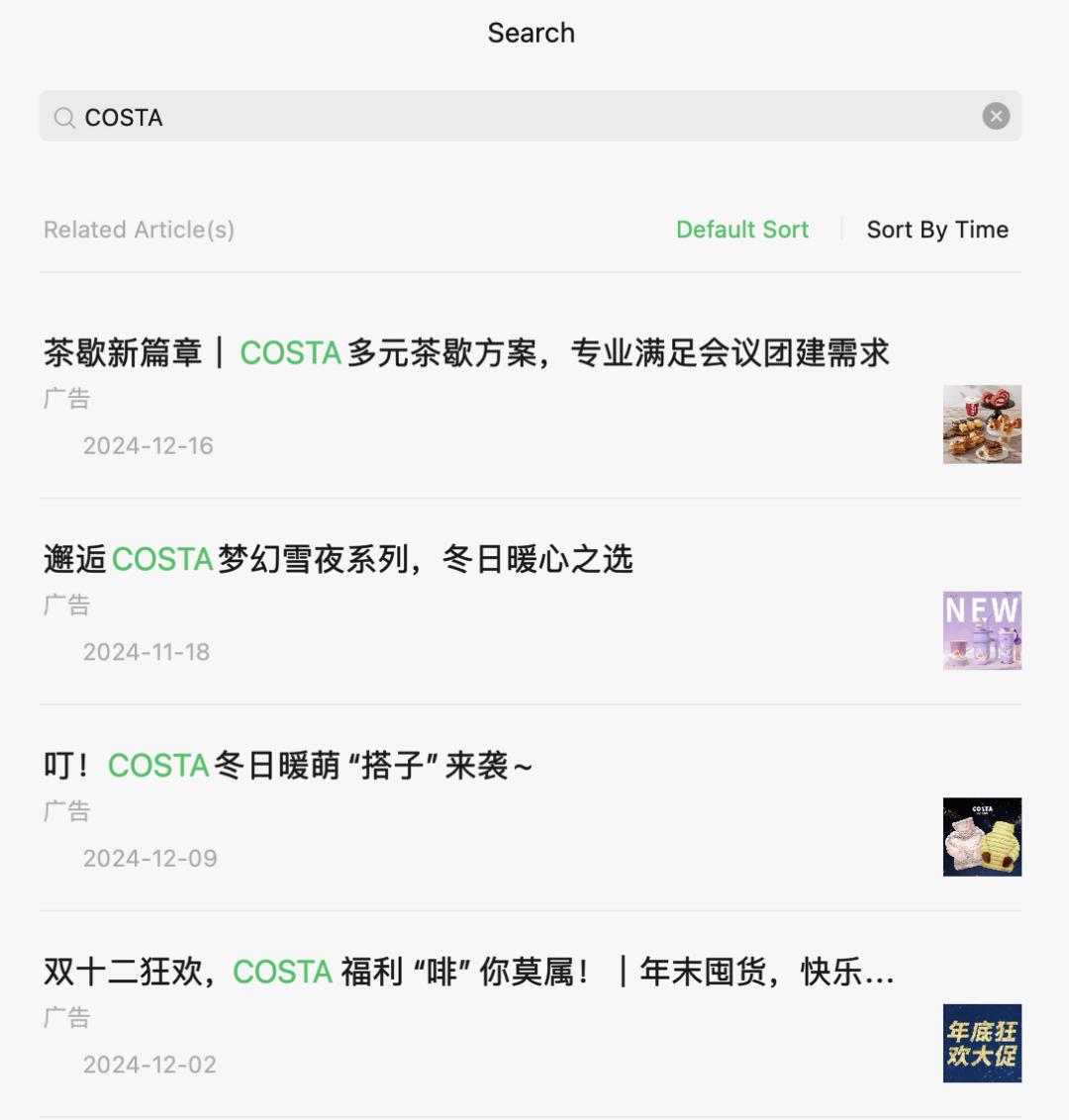Image resolution: width=1069 pixels, height=1120 pixels.
Task: Clear the COSTA search text
Action: coord(996,117)
